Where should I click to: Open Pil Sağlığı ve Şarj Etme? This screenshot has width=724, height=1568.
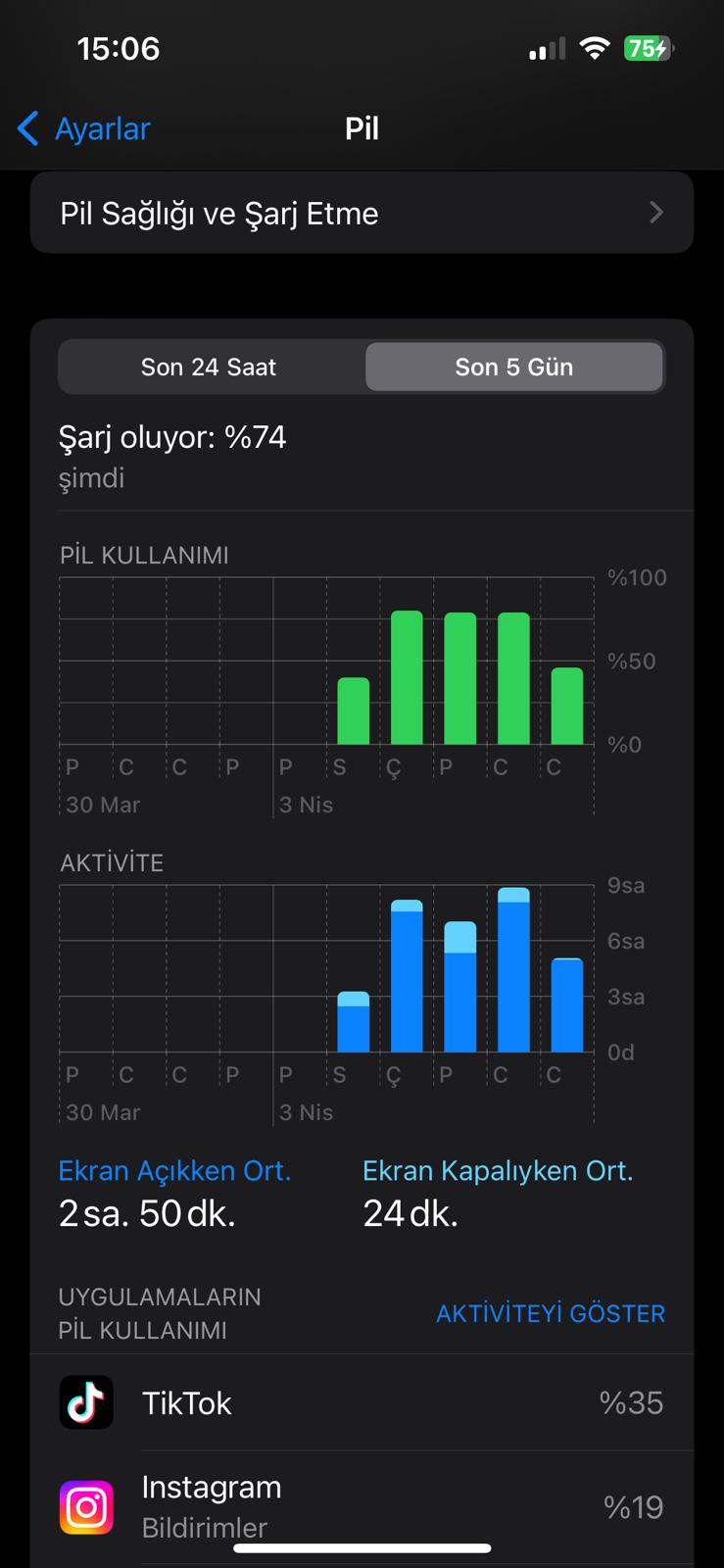click(362, 214)
